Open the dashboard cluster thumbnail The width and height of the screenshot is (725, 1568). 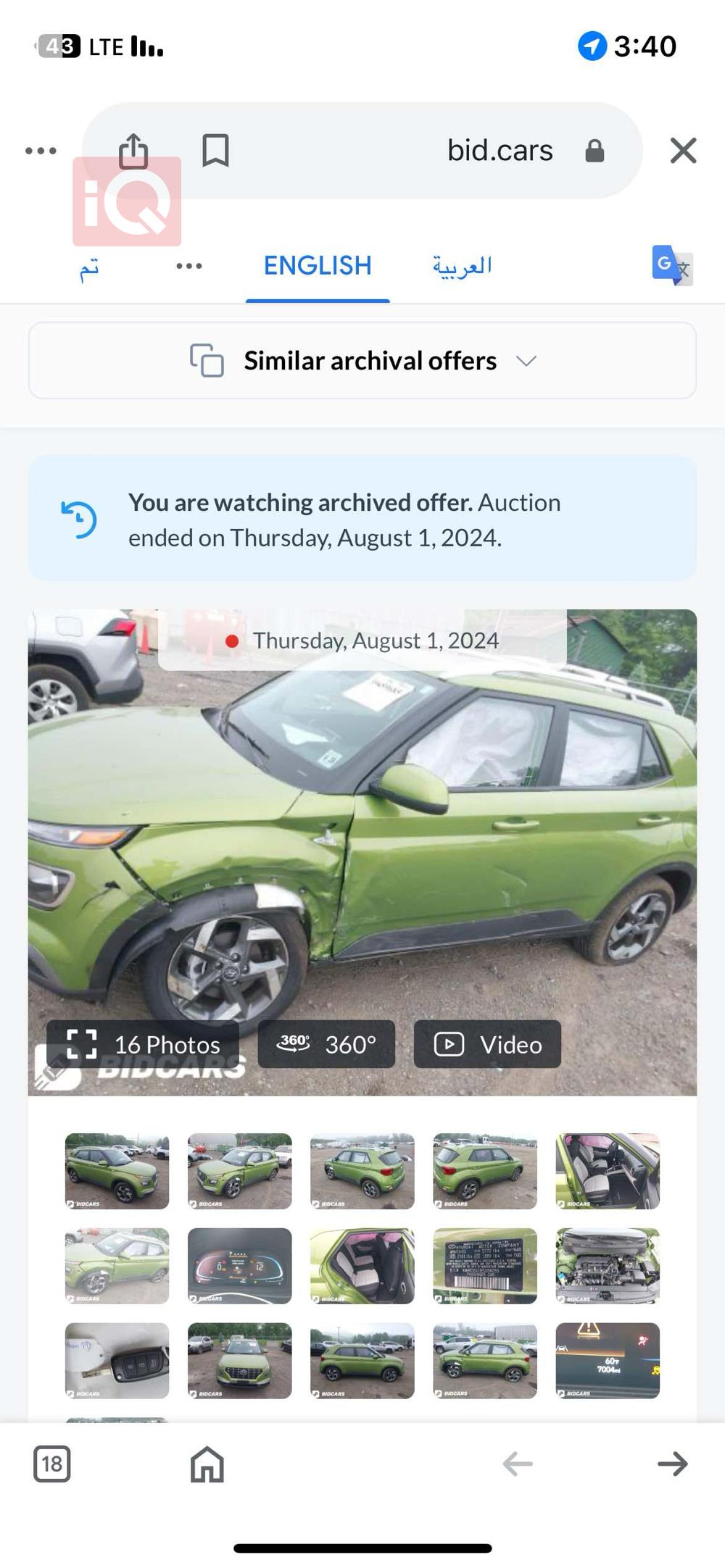coord(239,1266)
